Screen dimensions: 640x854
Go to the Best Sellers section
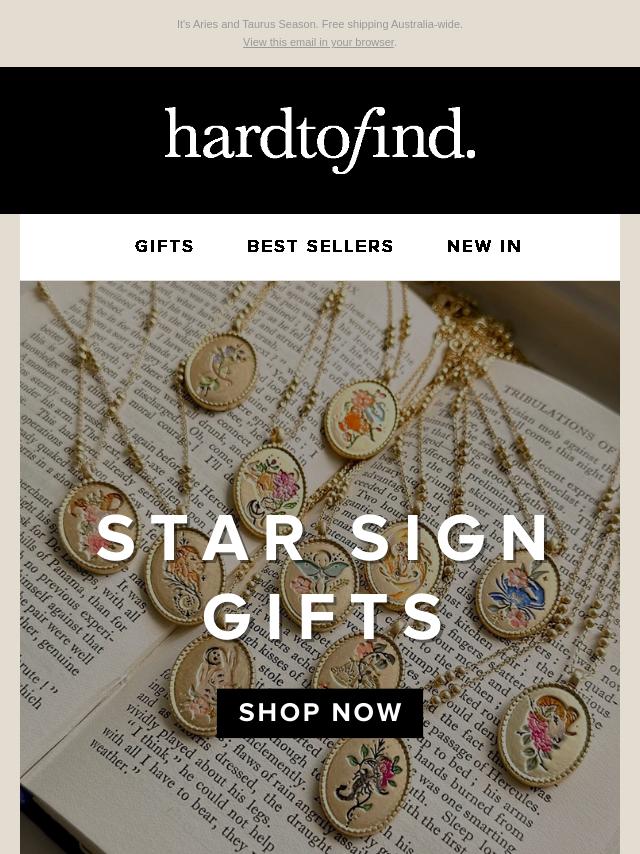[x=320, y=246]
